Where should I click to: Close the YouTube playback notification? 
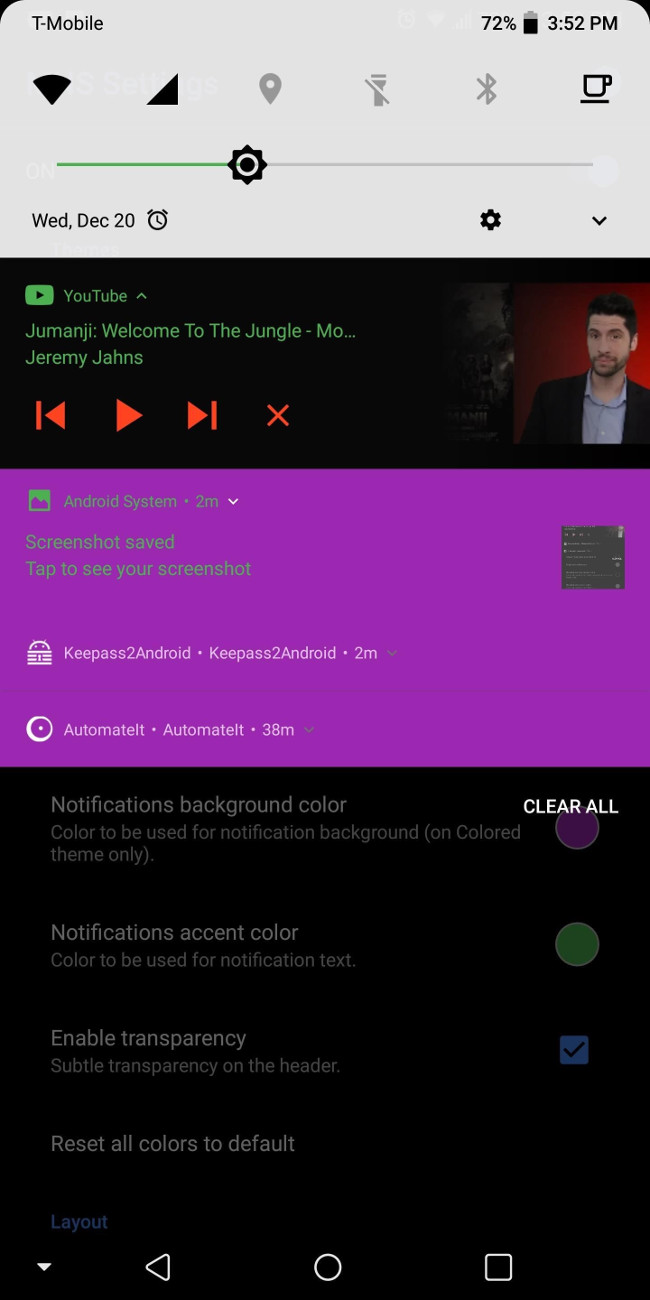pos(278,415)
